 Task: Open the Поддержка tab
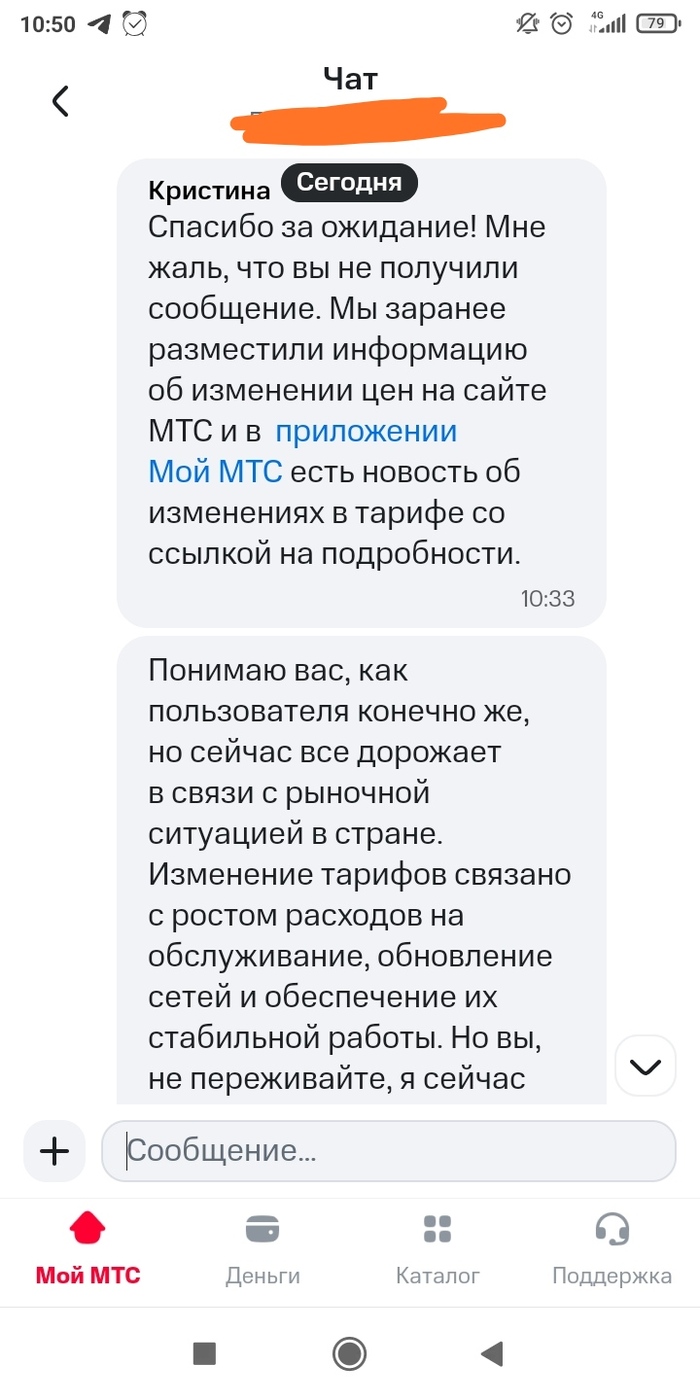click(611, 1248)
